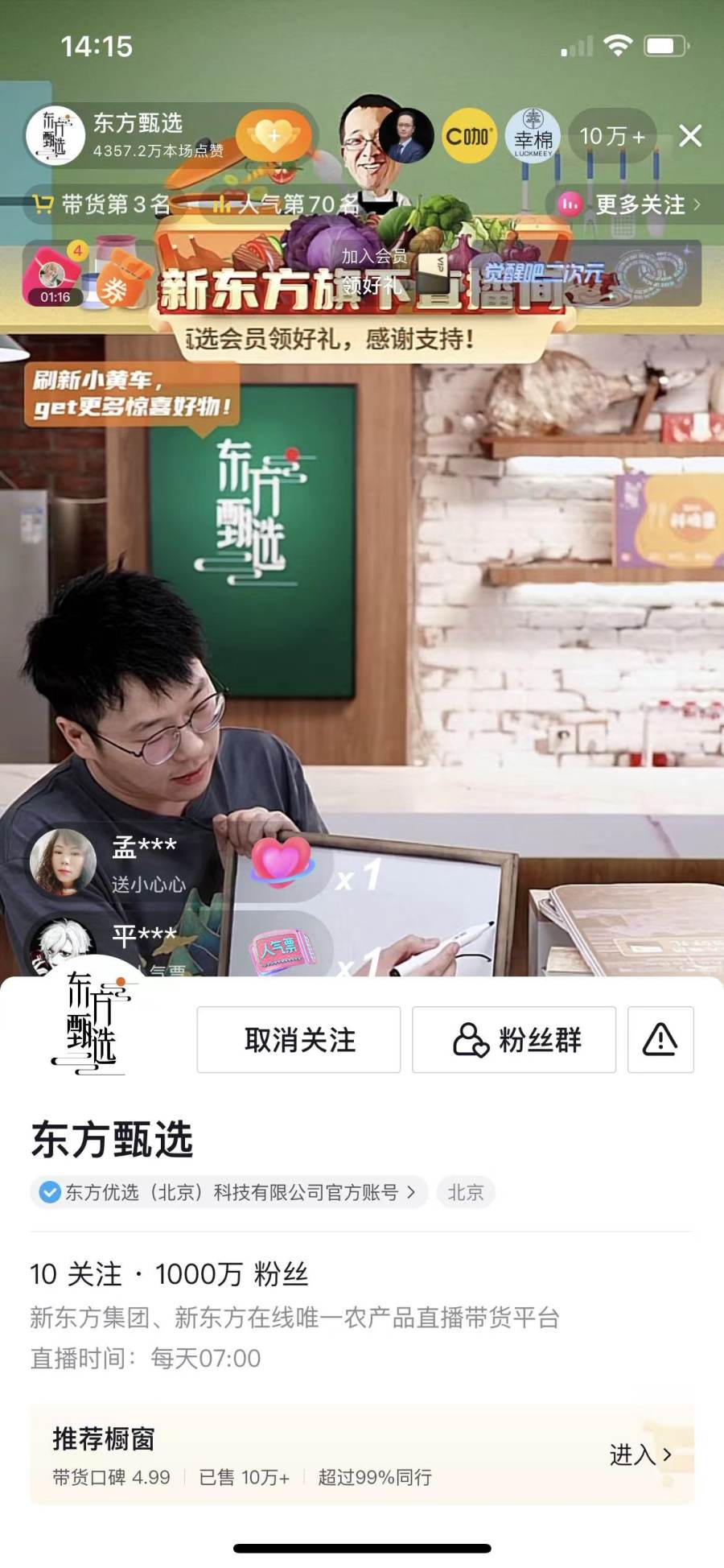Open the 幸棉 viewer avatar
This screenshot has height=1568, width=724.
coord(533,136)
